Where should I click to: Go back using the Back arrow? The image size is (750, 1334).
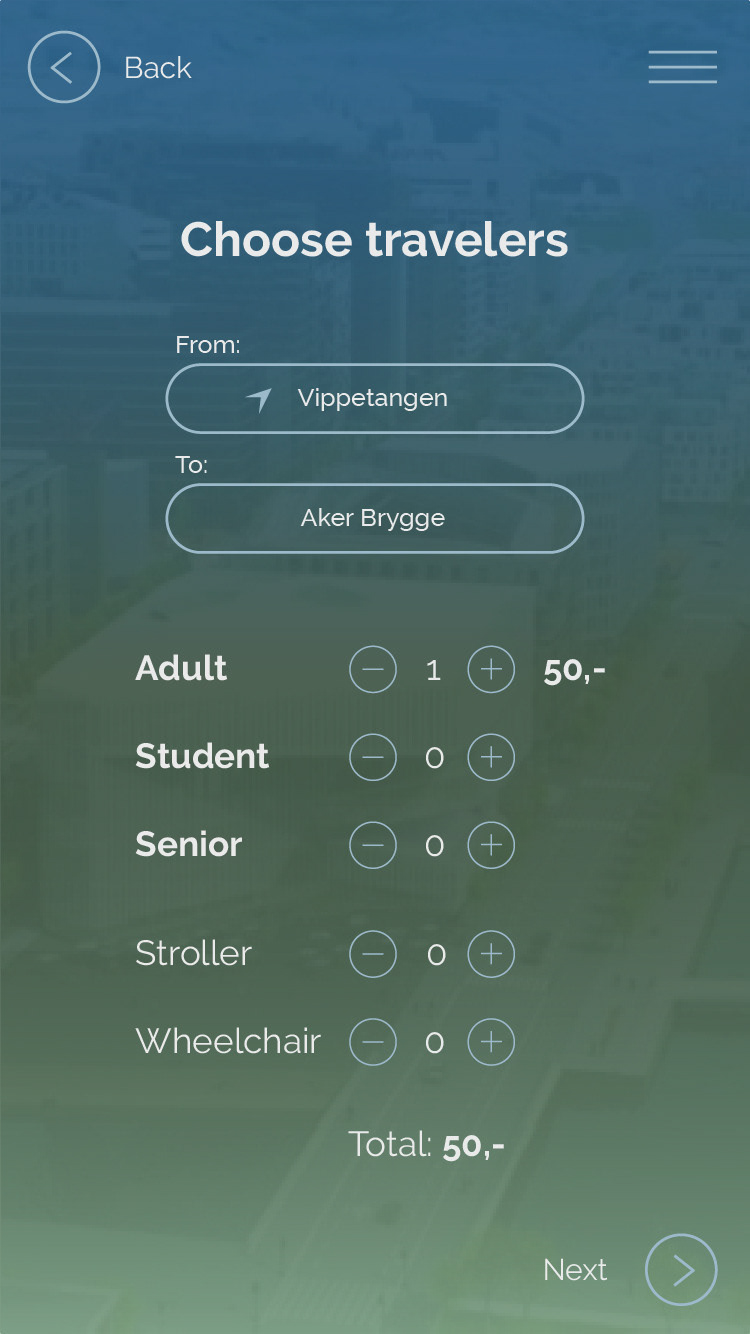(x=64, y=67)
